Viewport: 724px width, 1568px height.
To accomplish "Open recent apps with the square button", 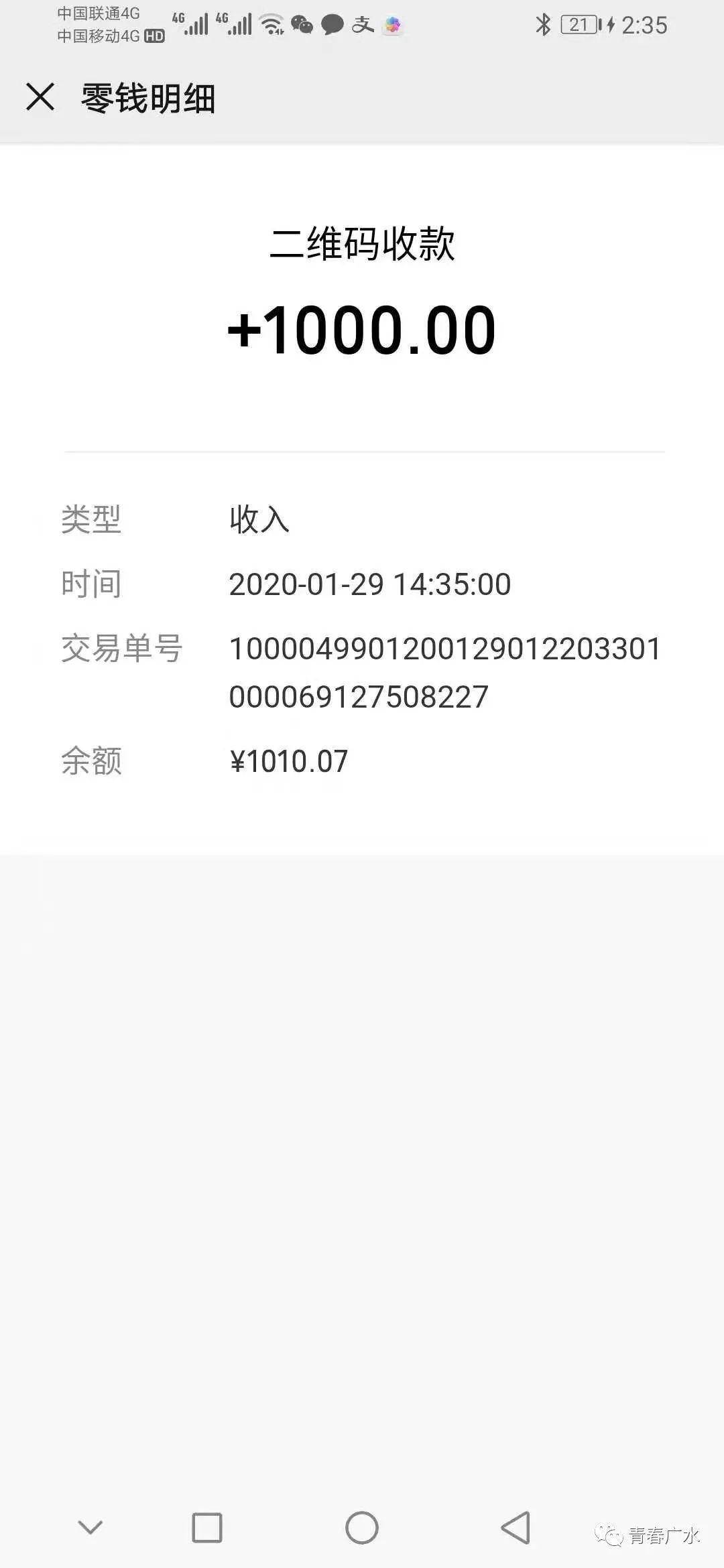I will click(x=207, y=1527).
